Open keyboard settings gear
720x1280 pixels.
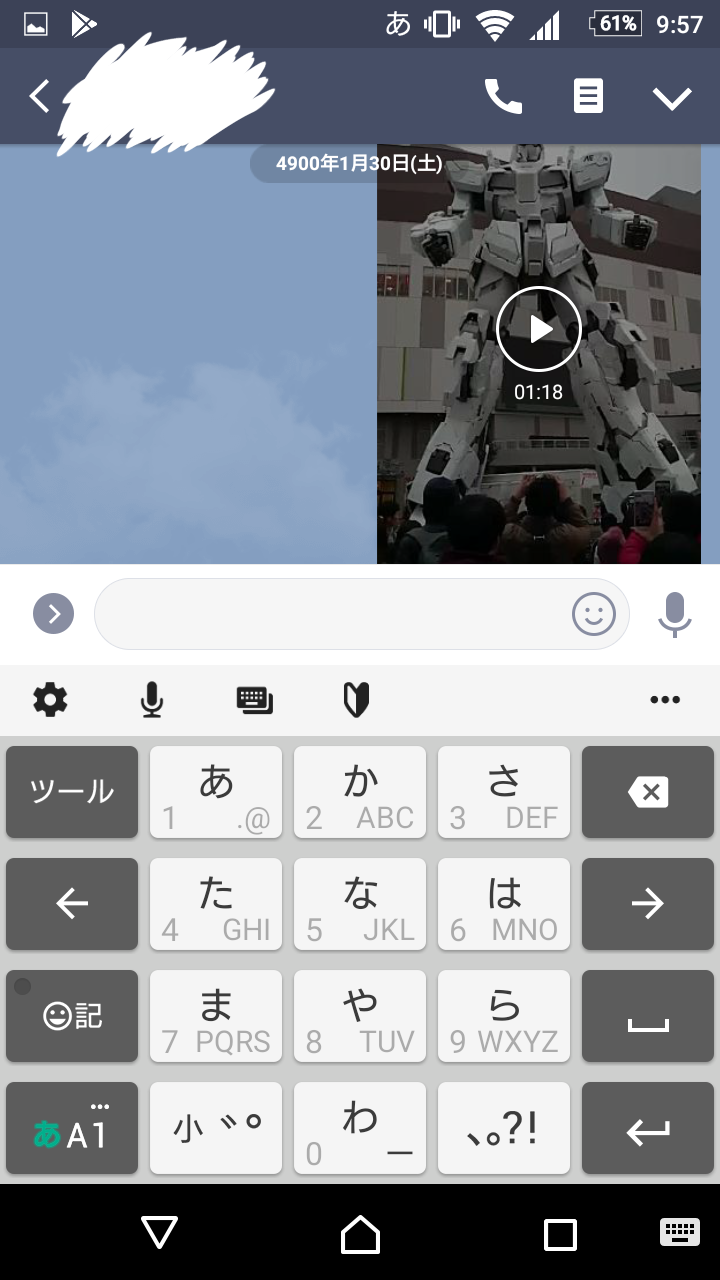coord(50,700)
